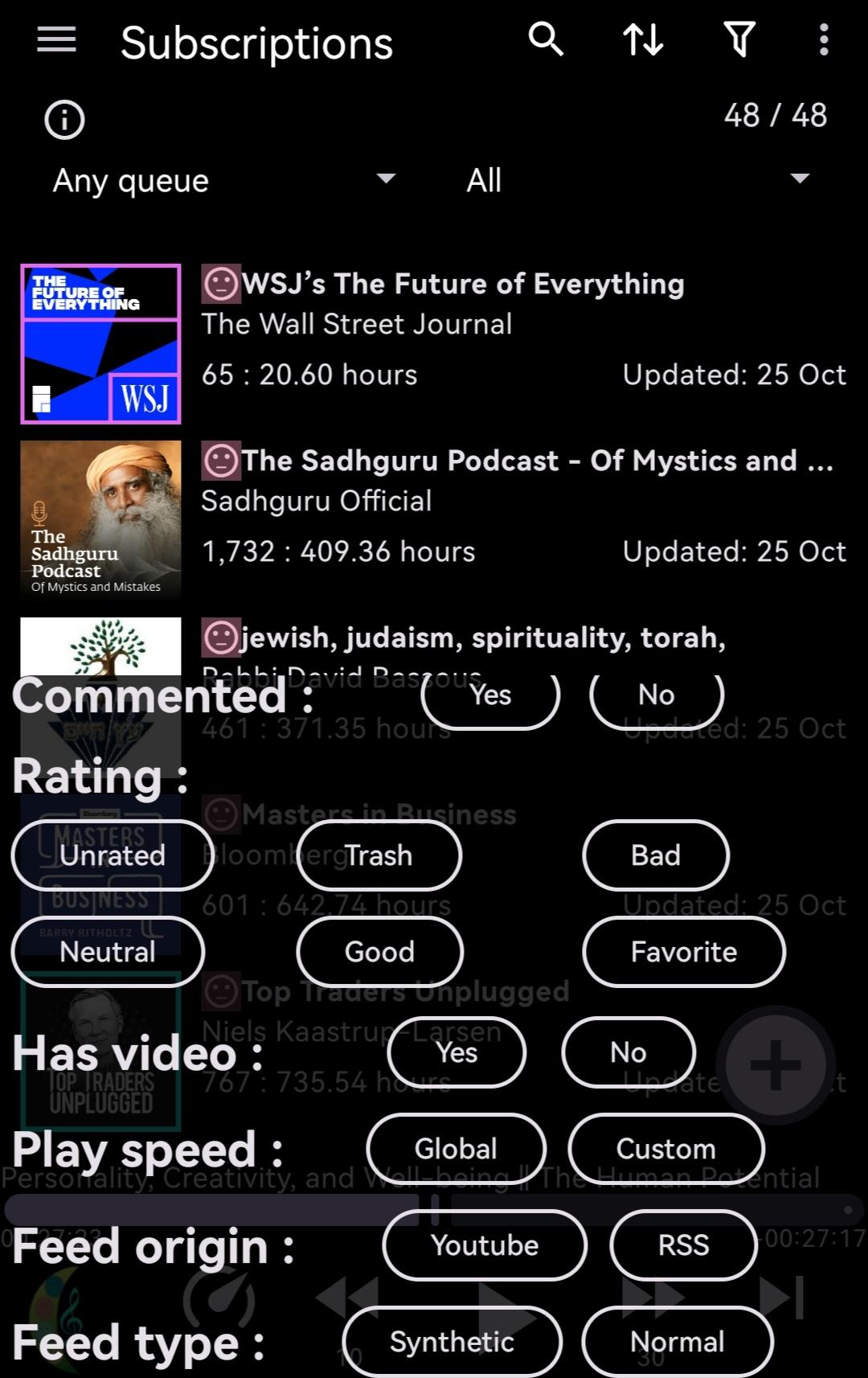Open the sort options
The height and width of the screenshot is (1378, 868).
[643, 39]
